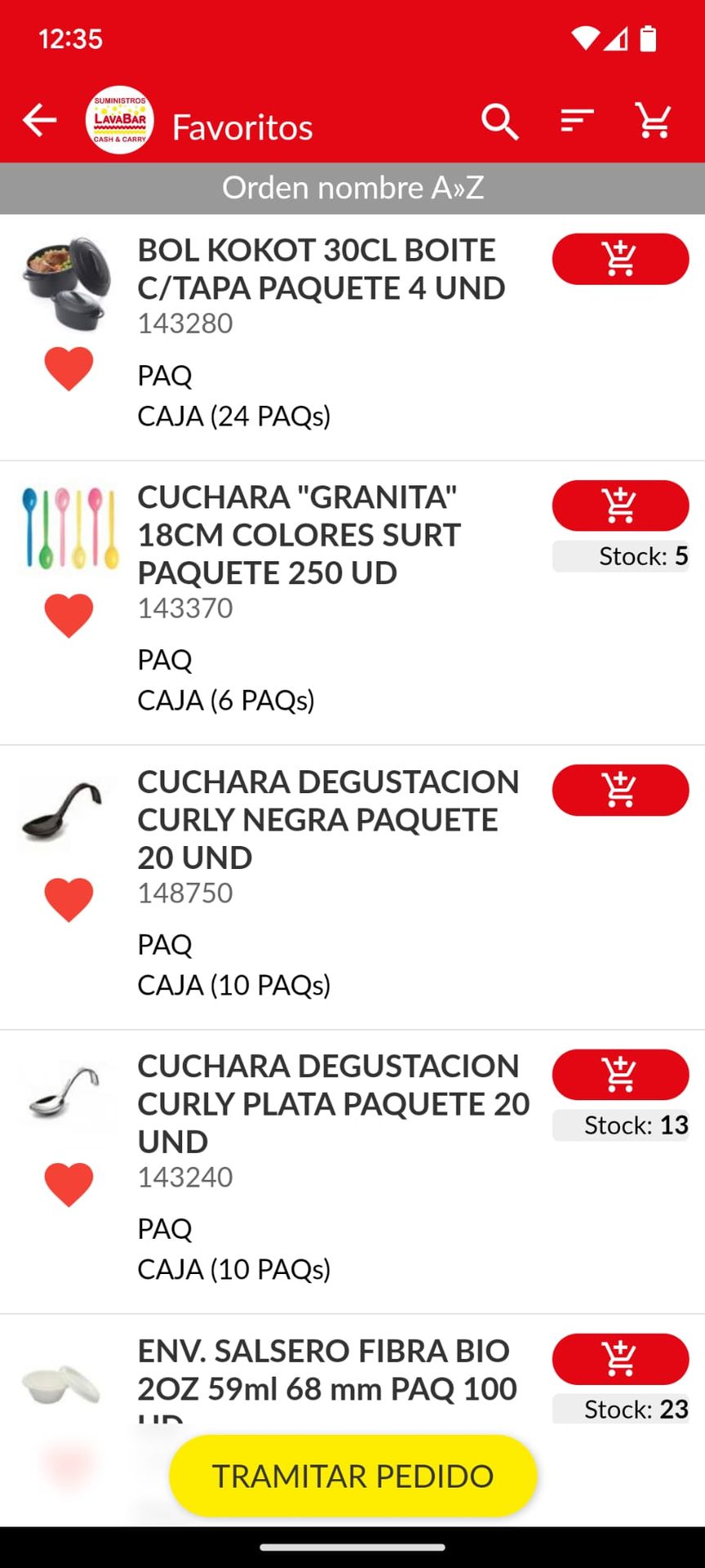Screen dimensions: 705x1568
Task: Add ENV. SALSERO FIBRA BIO to cart
Action: pos(620,1359)
